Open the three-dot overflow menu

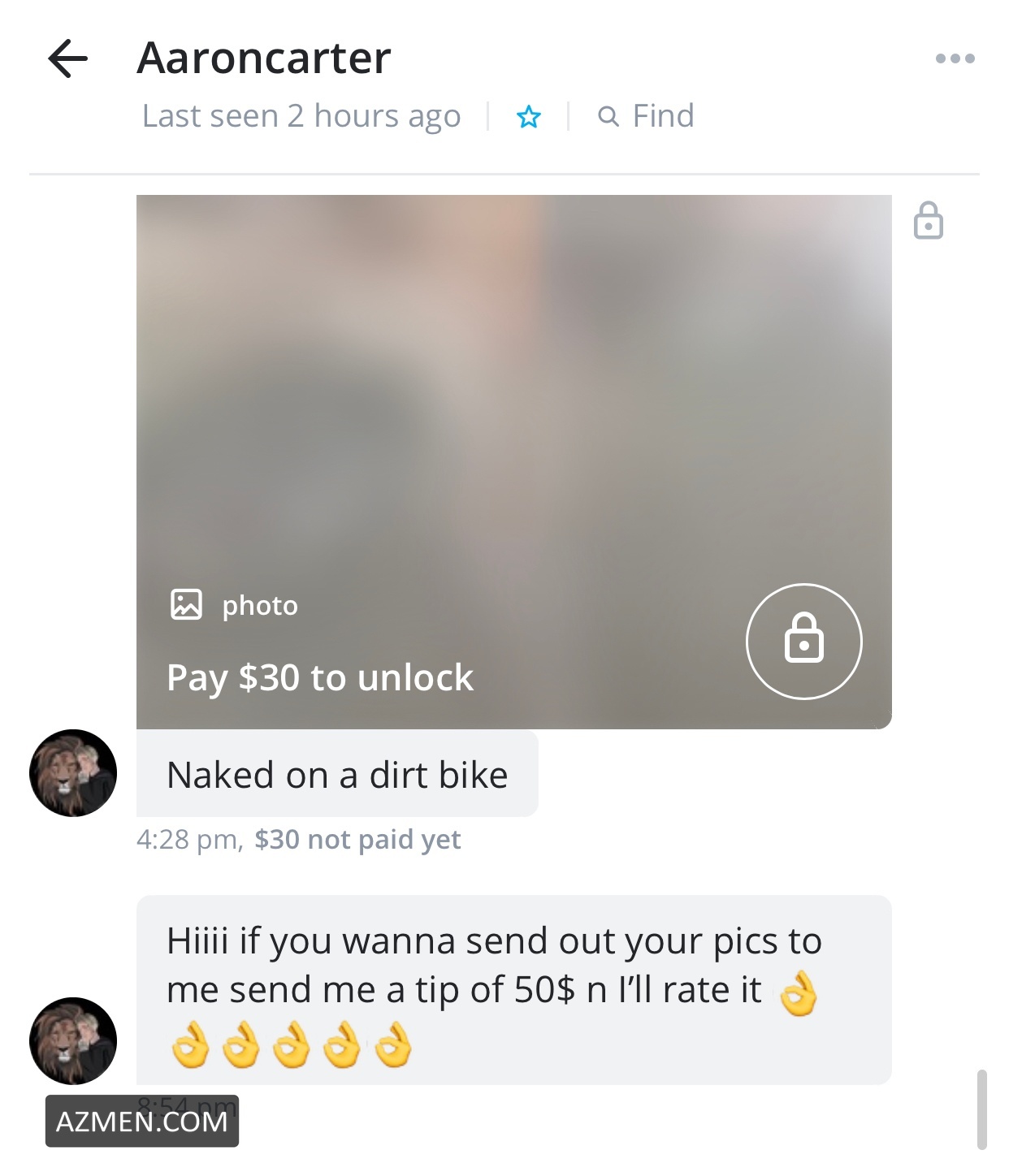click(x=955, y=58)
